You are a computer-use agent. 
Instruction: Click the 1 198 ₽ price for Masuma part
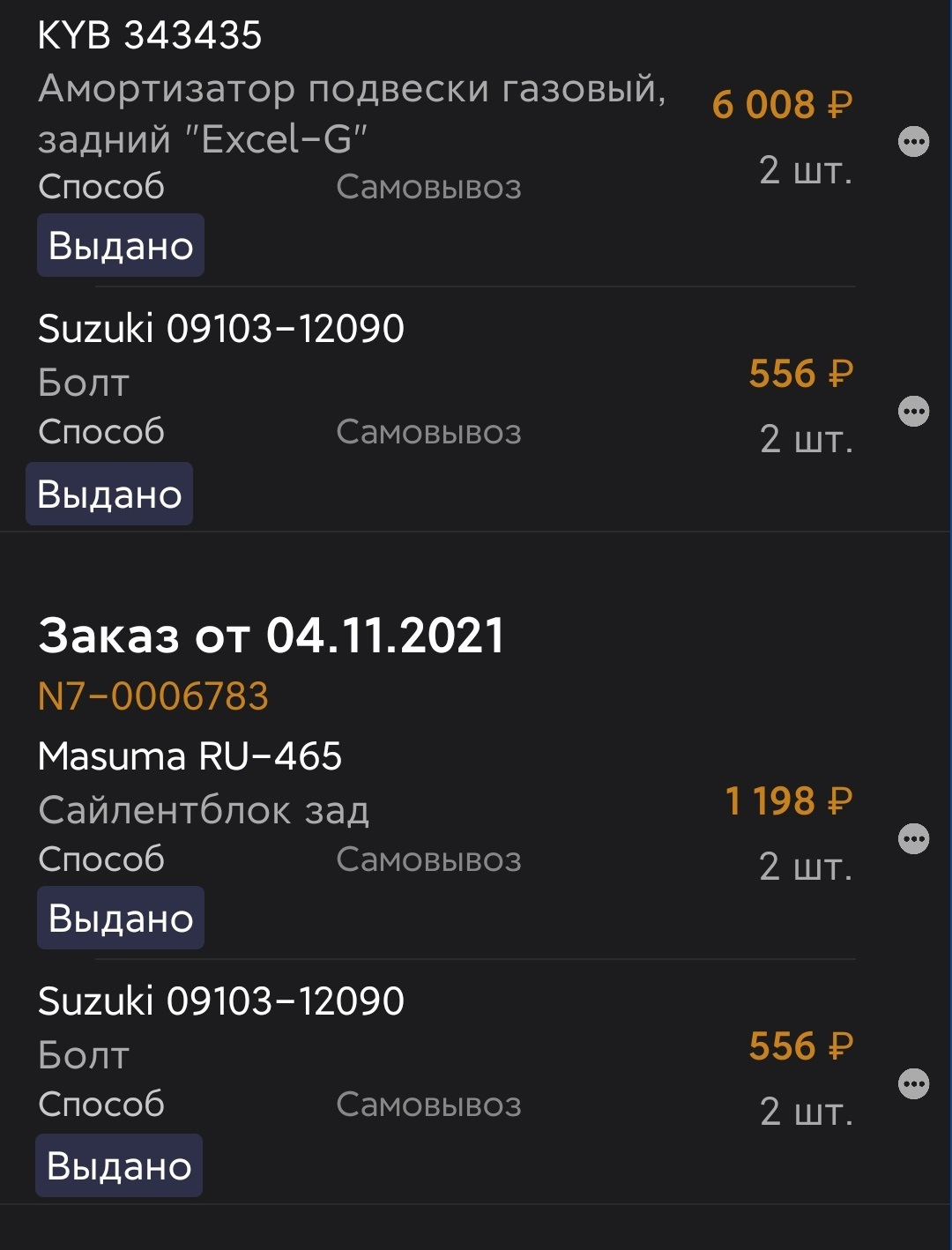click(787, 800)
